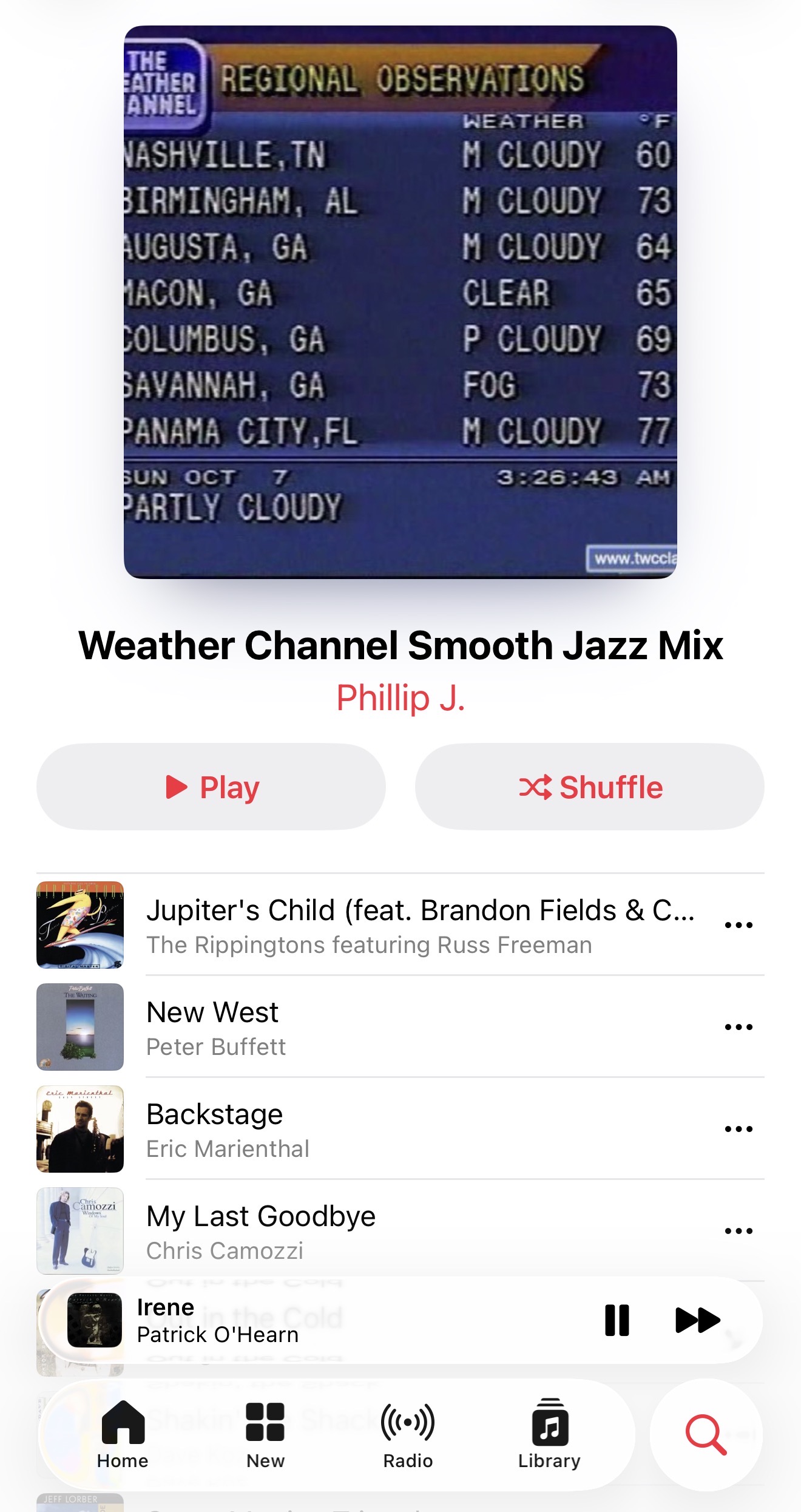
Task: Open more options for Jupiter's Child
Action: coord(738,925)
